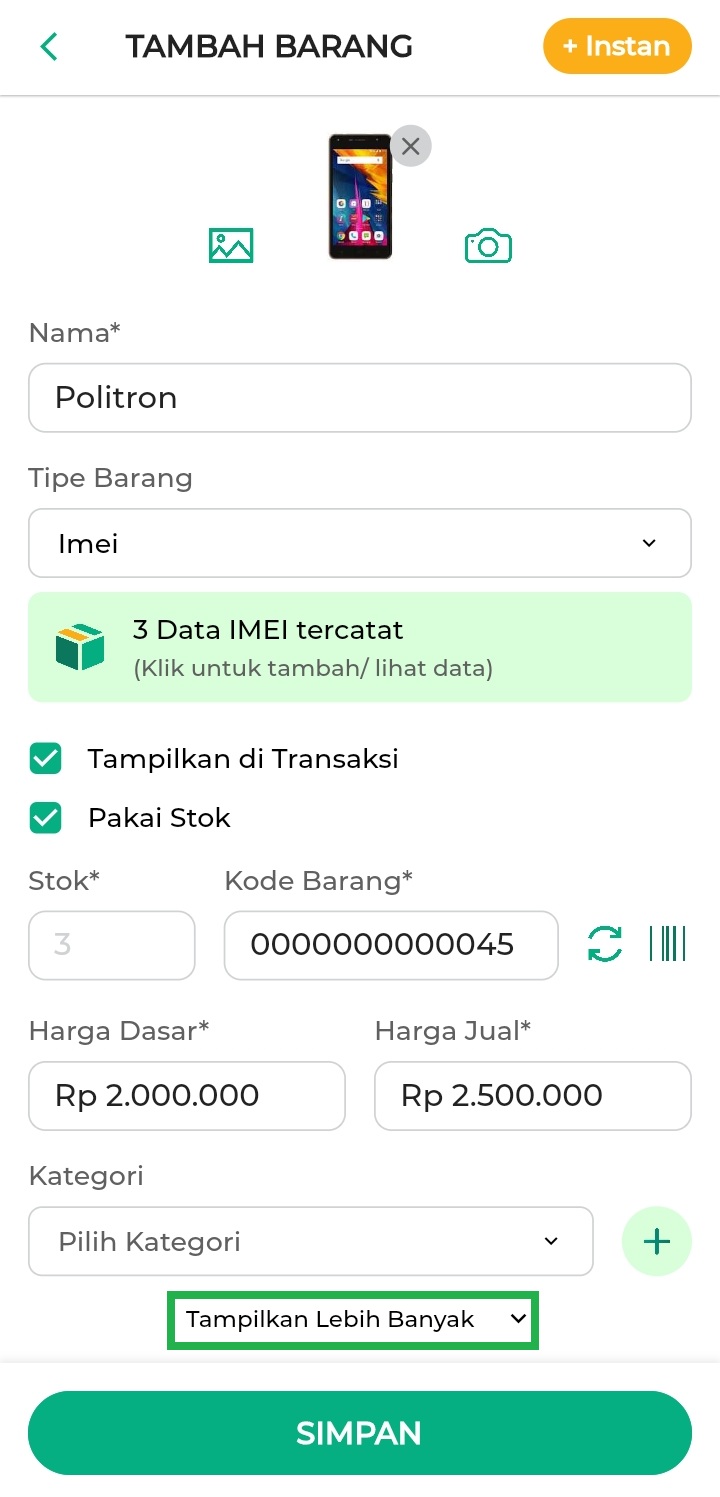Uncheck the Pakai Stok option

pyautogui.click(x=46, y=818)
